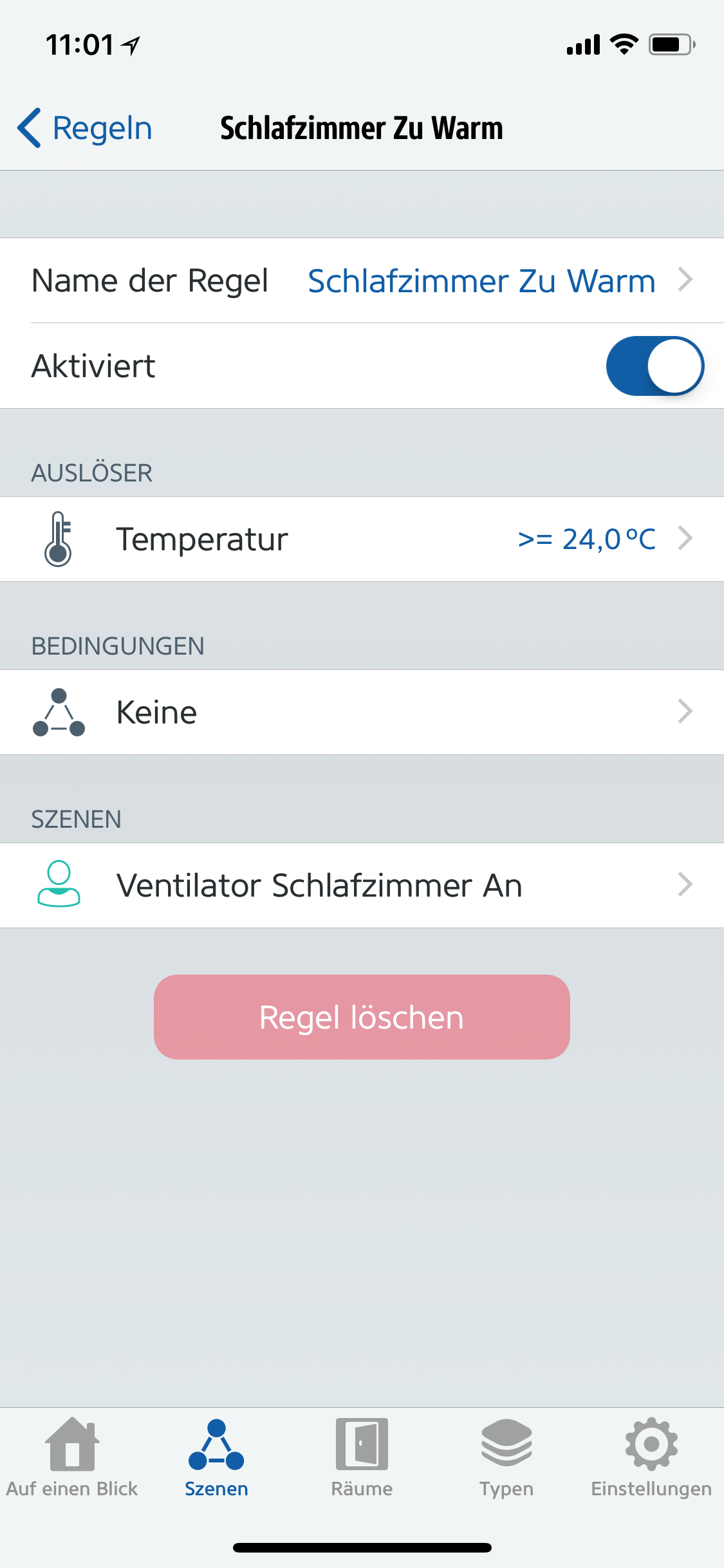Open the Bedingungen row showing Keine
This screenshot has height=1568, width=724.
tap(362, 712)
